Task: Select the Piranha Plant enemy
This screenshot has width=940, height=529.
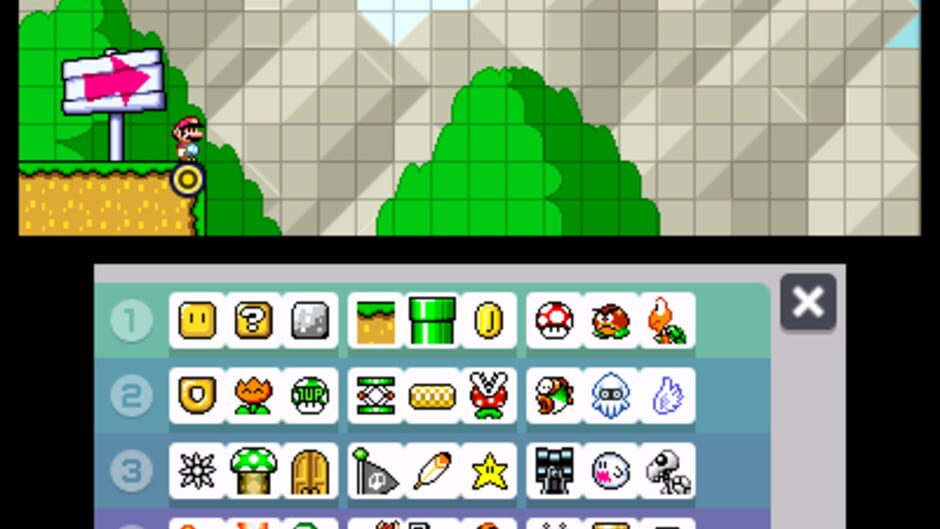Action: [x=489, y=396]
